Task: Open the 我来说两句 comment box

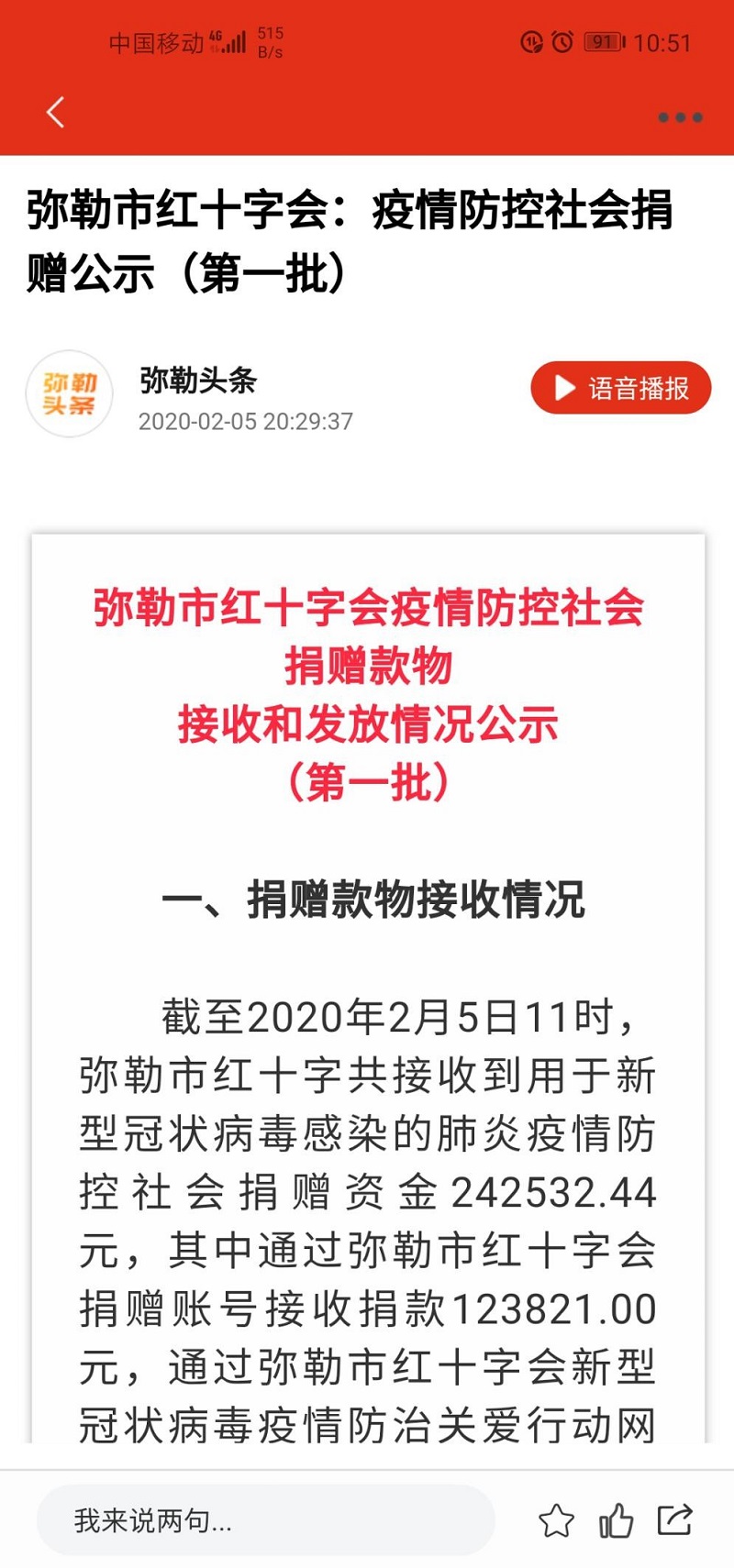Action: click(x=264, y=1520)
